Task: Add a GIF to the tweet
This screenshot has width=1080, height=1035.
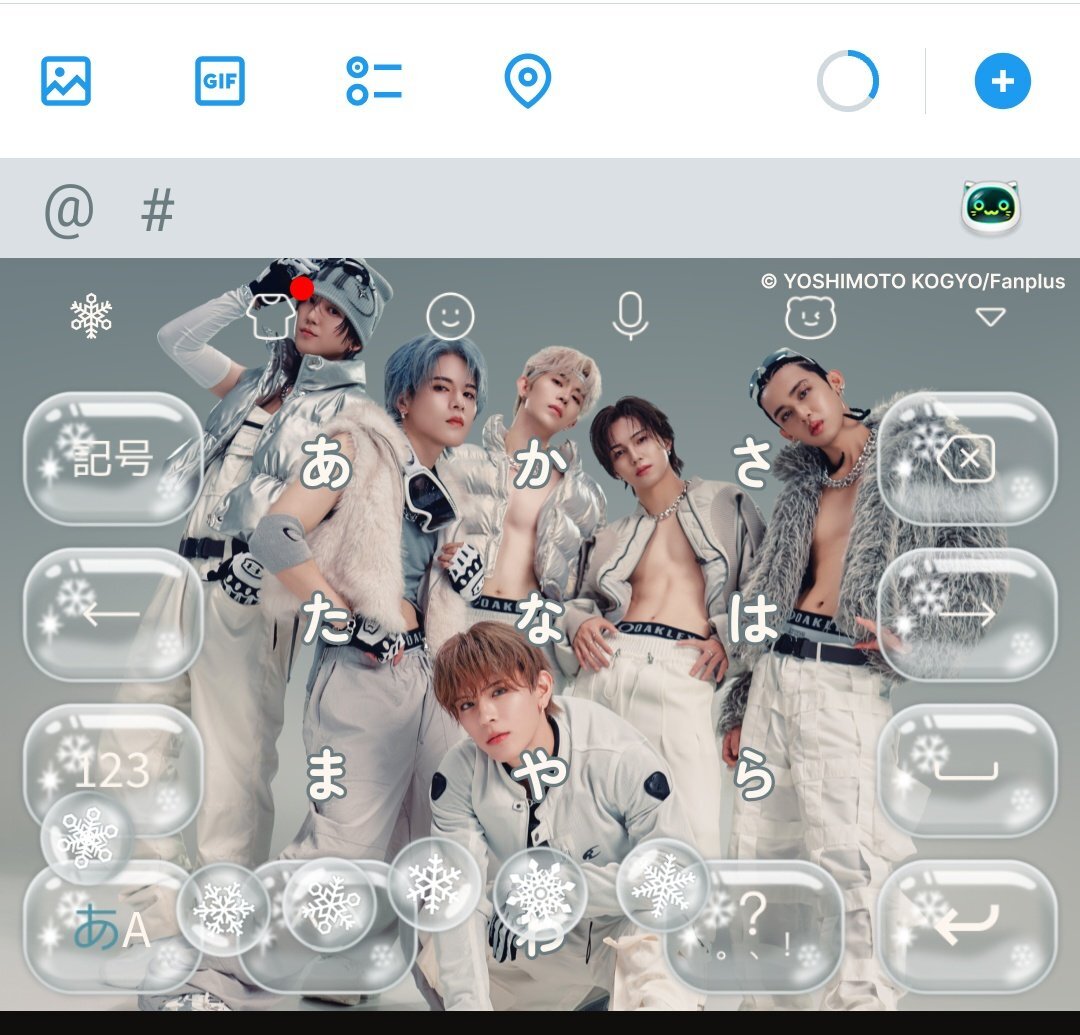Action: click(x=220, y=81)
